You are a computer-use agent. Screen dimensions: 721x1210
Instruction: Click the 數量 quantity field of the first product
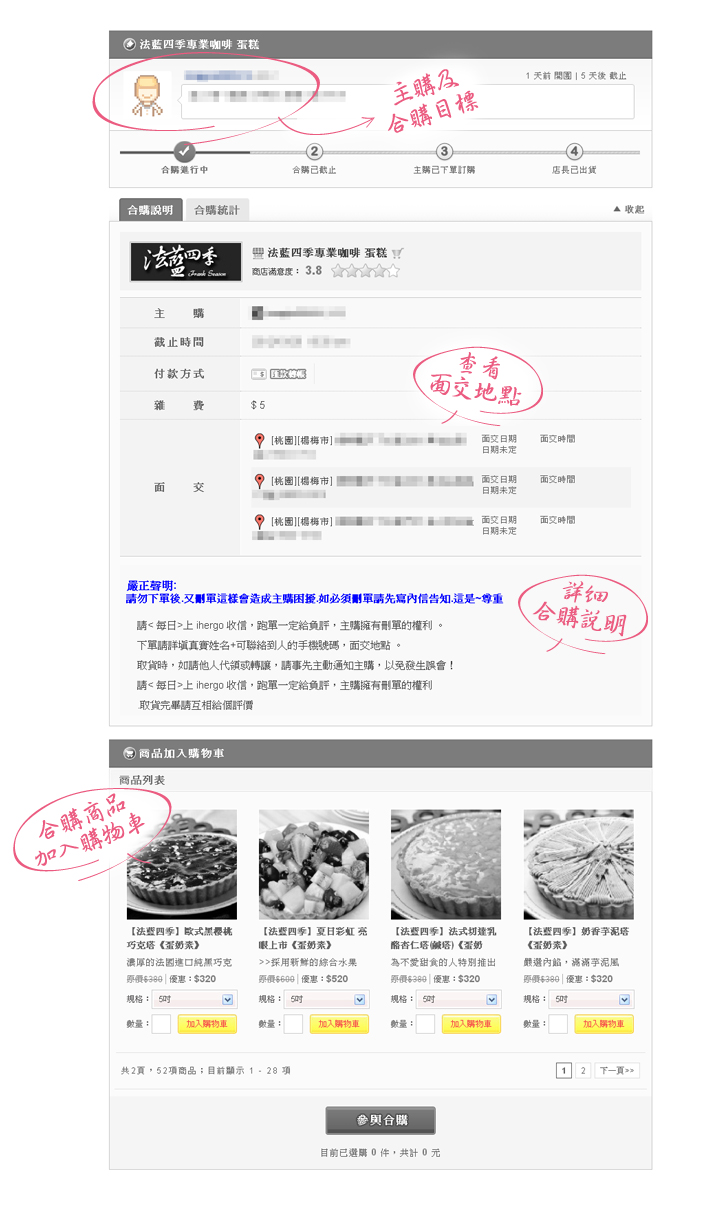(159, 1024)
